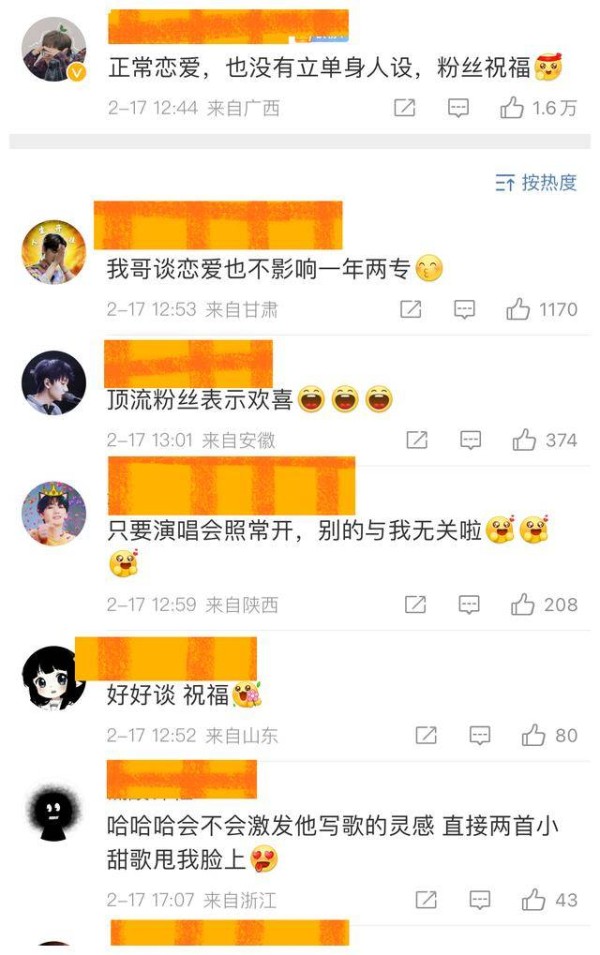600x955 pixels.
Task: Like the 顶流粉丝表示欢喜 comment
Action: (524, 440)
